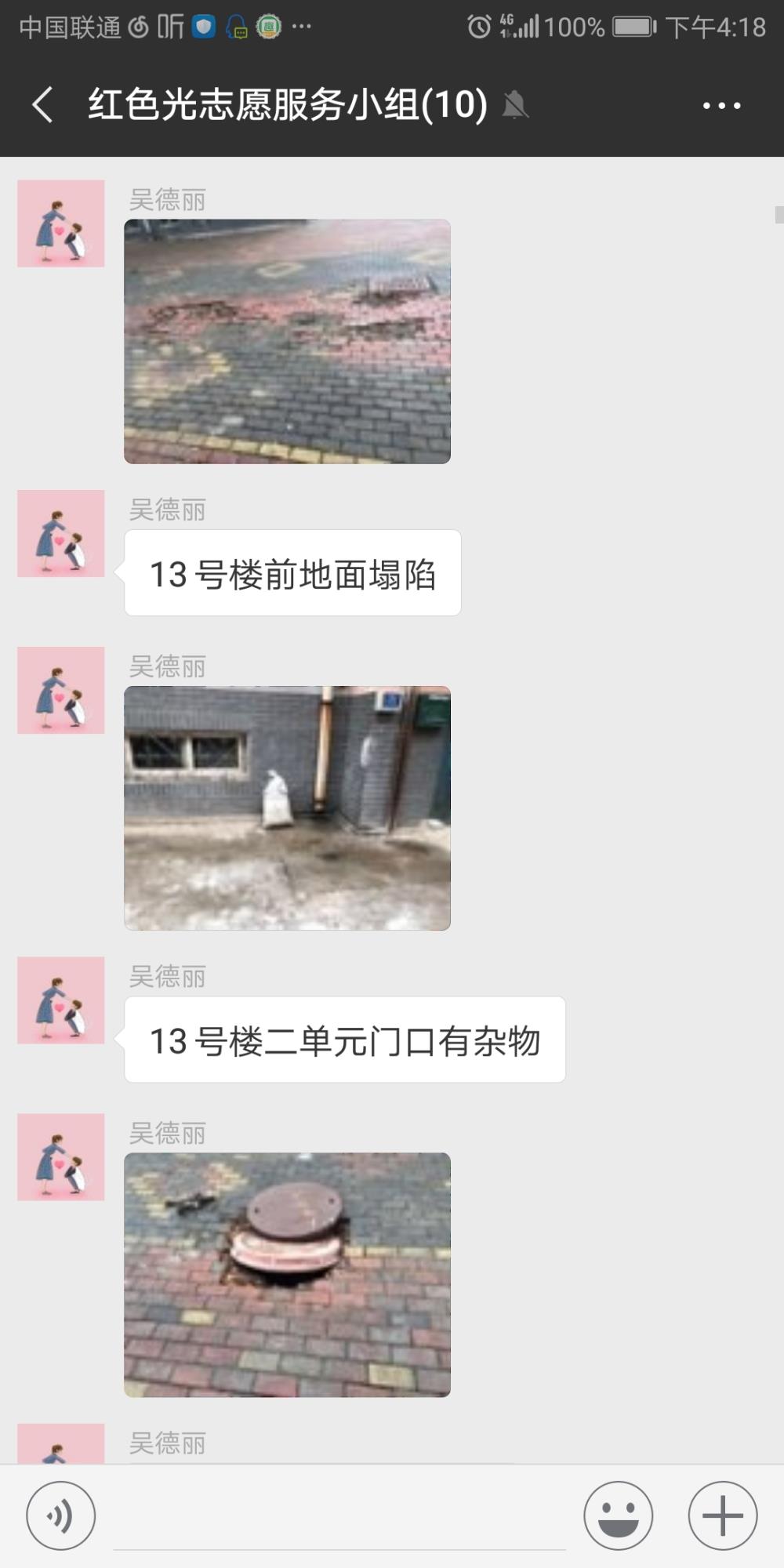Open the chat's three-dot menu
Screen dimensions: 784x1568
click(x=721, y=105)
